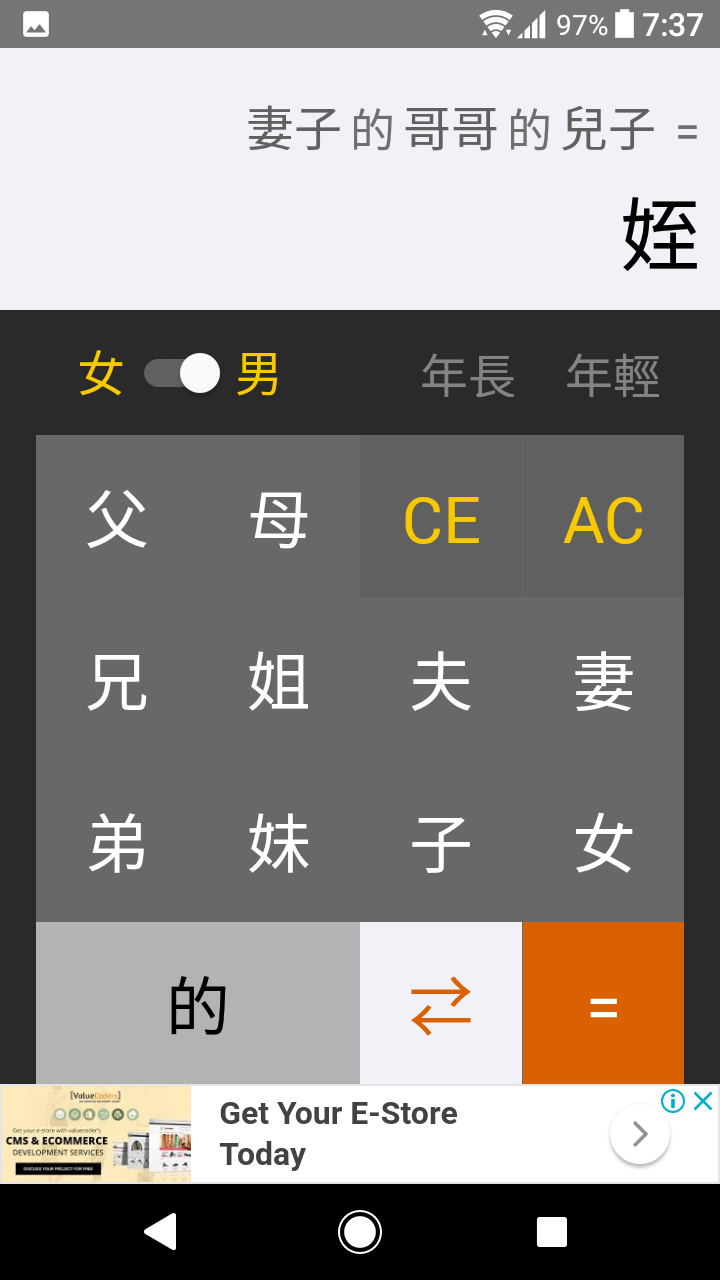Add 弟 (younger brother)

pyautogui.click(x=117, y=841)
